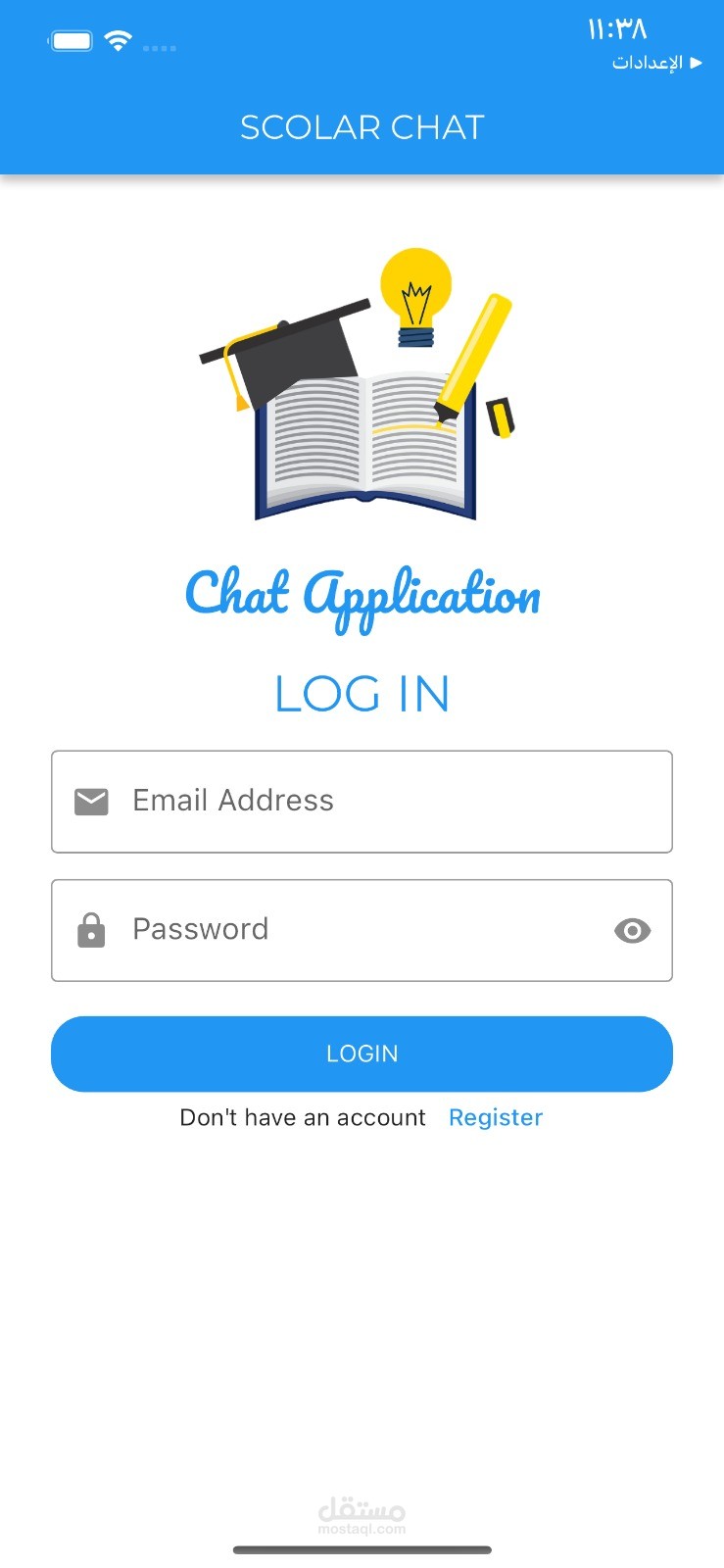This screenshot has height=1568, width=724.
Task: Open the Register link
Action: tap(495, 1117)
